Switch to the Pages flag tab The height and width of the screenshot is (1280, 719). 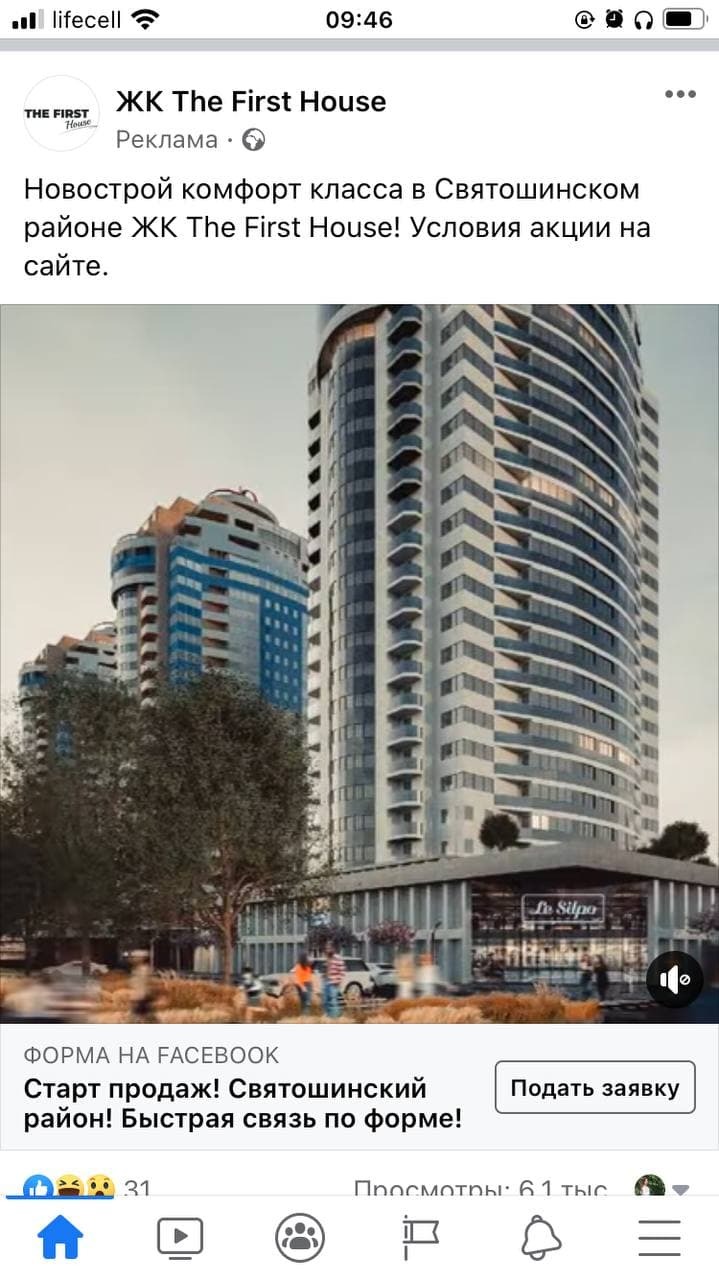tap(420, 1237)
